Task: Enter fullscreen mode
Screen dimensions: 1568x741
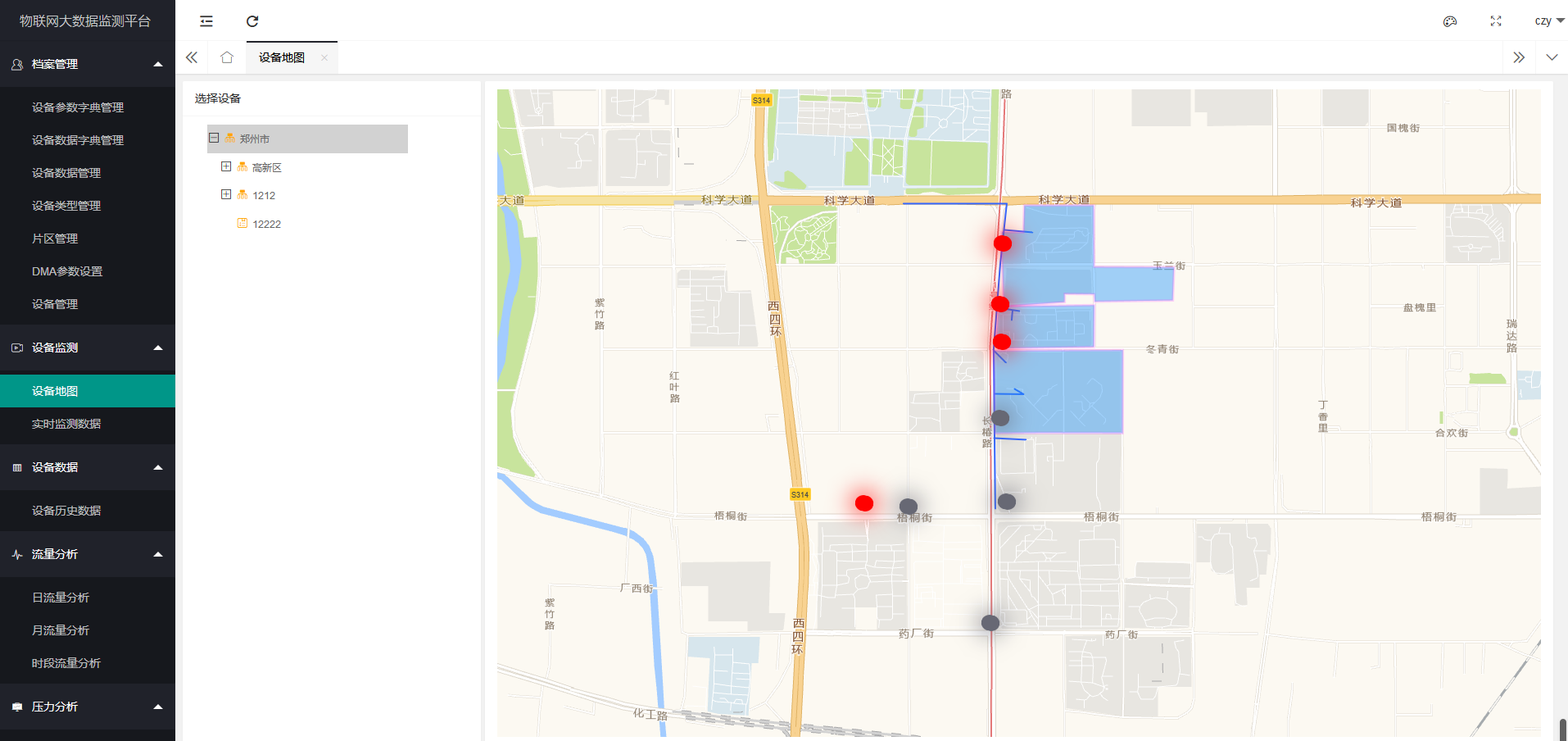Action: [1495, 21]
